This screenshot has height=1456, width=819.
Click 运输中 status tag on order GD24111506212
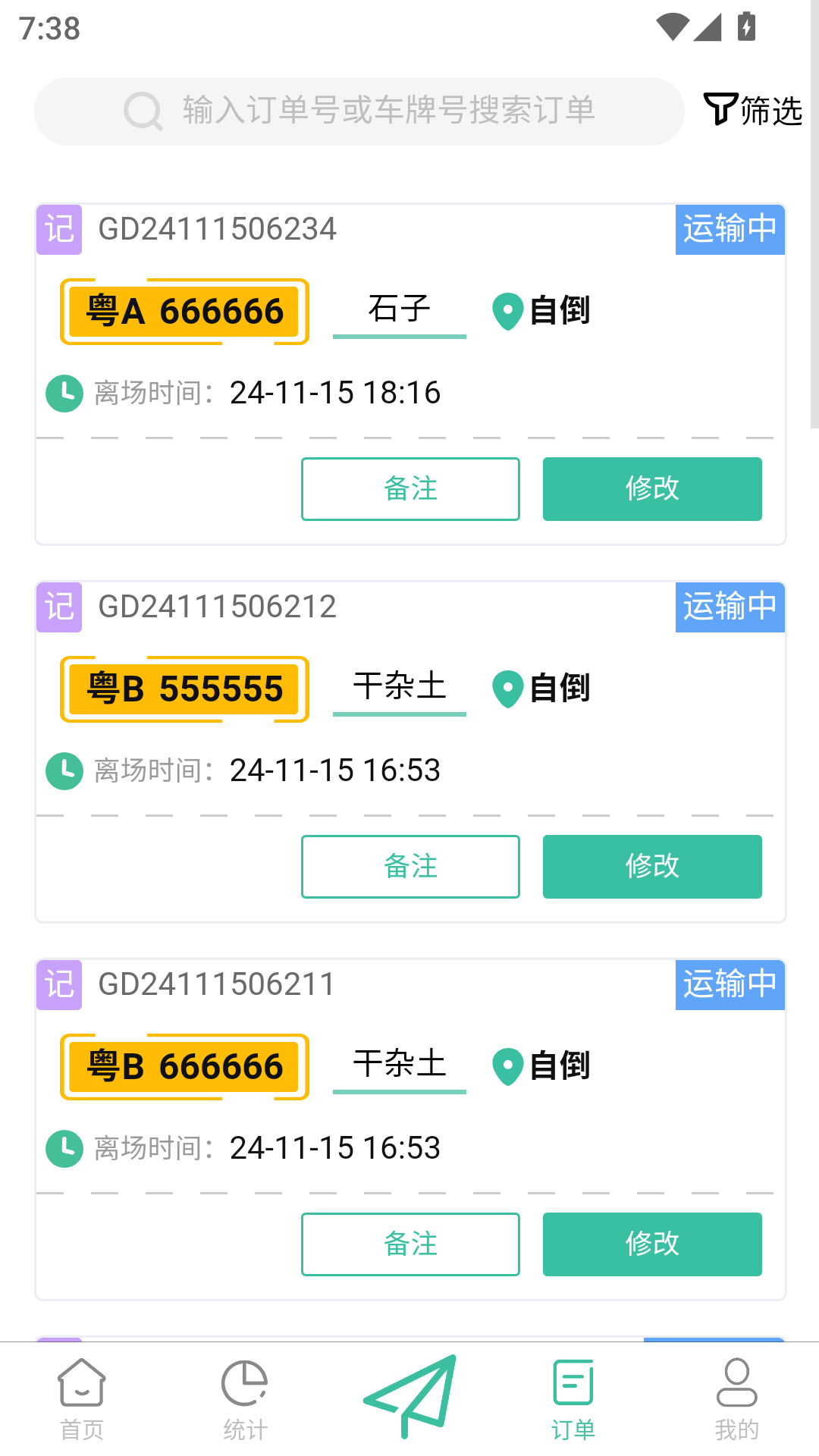(x=730, y=607)
